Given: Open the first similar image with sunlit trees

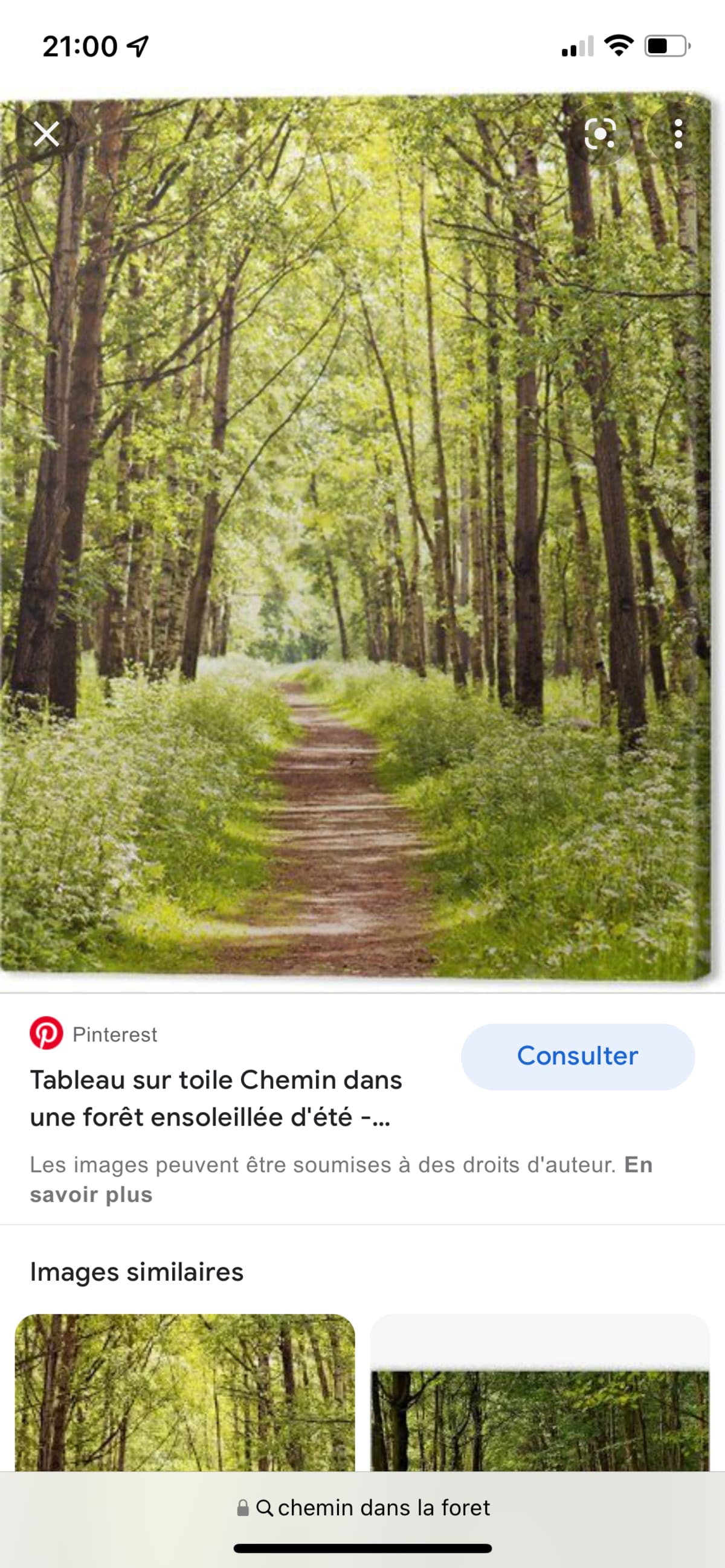Looking at the screenshot, I should 185,1393.
